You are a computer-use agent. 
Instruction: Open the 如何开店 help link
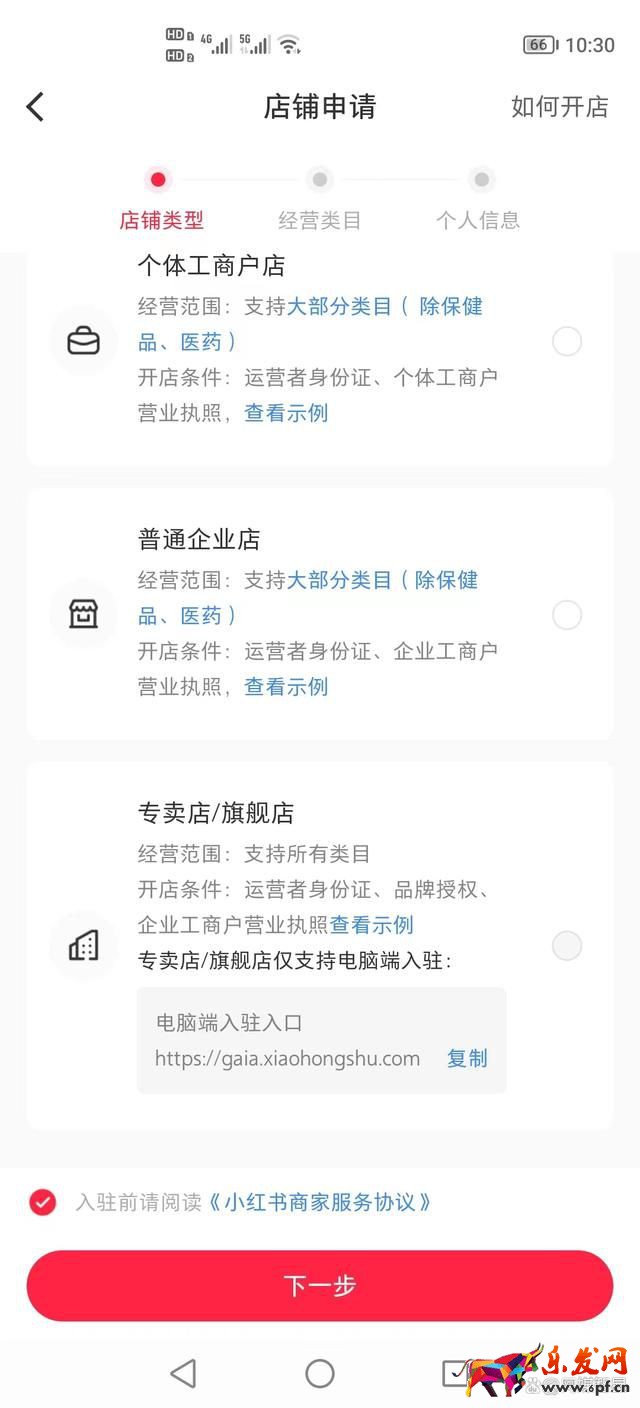point(559,107)
